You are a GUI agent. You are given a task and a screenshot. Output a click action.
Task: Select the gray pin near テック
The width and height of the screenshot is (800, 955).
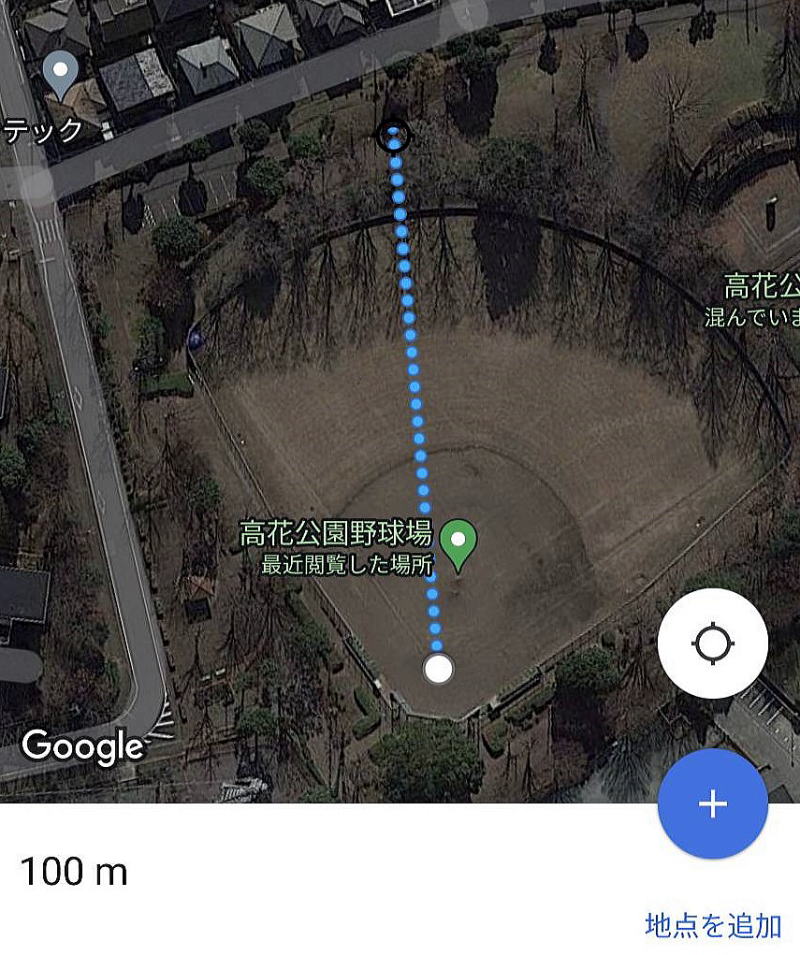[x=62, y=75]
